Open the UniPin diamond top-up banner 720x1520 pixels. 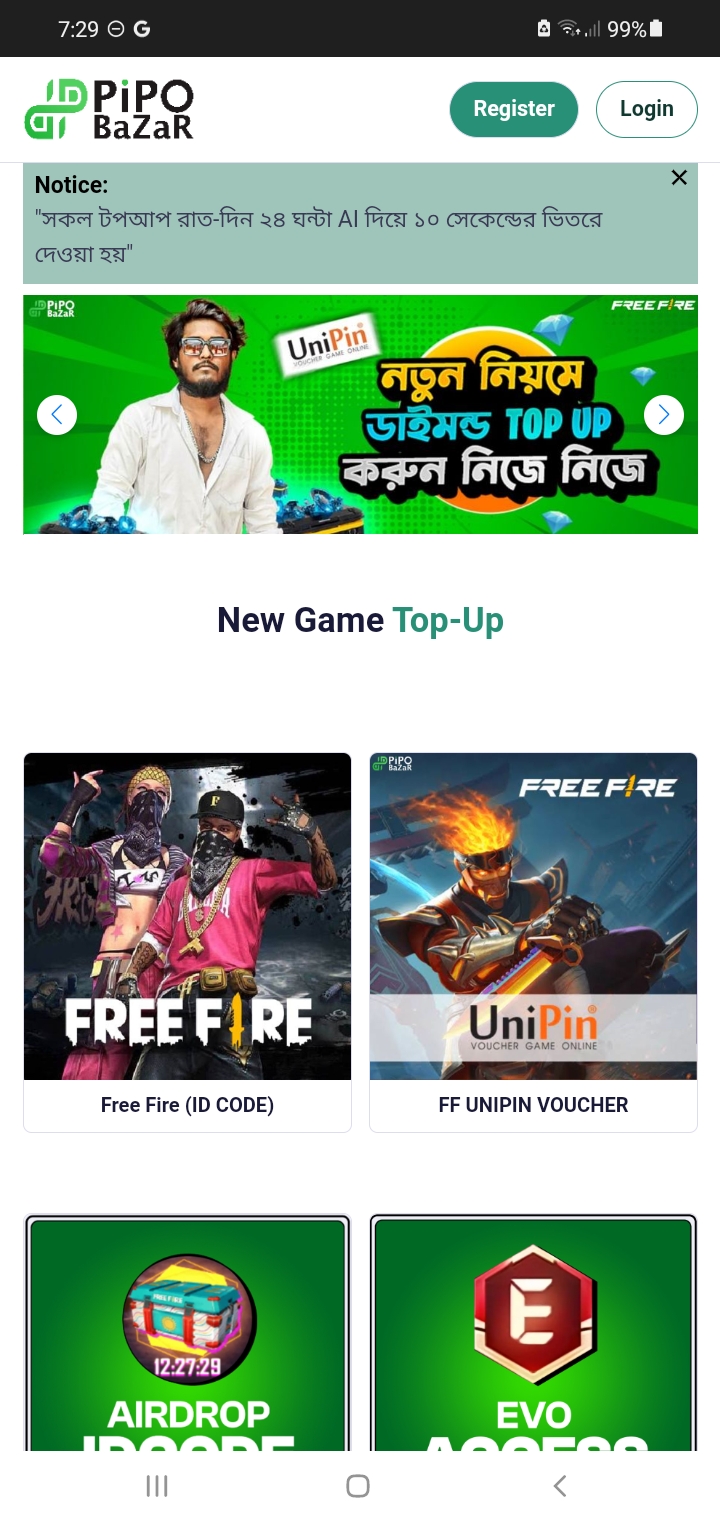click(x=360, y=414)
